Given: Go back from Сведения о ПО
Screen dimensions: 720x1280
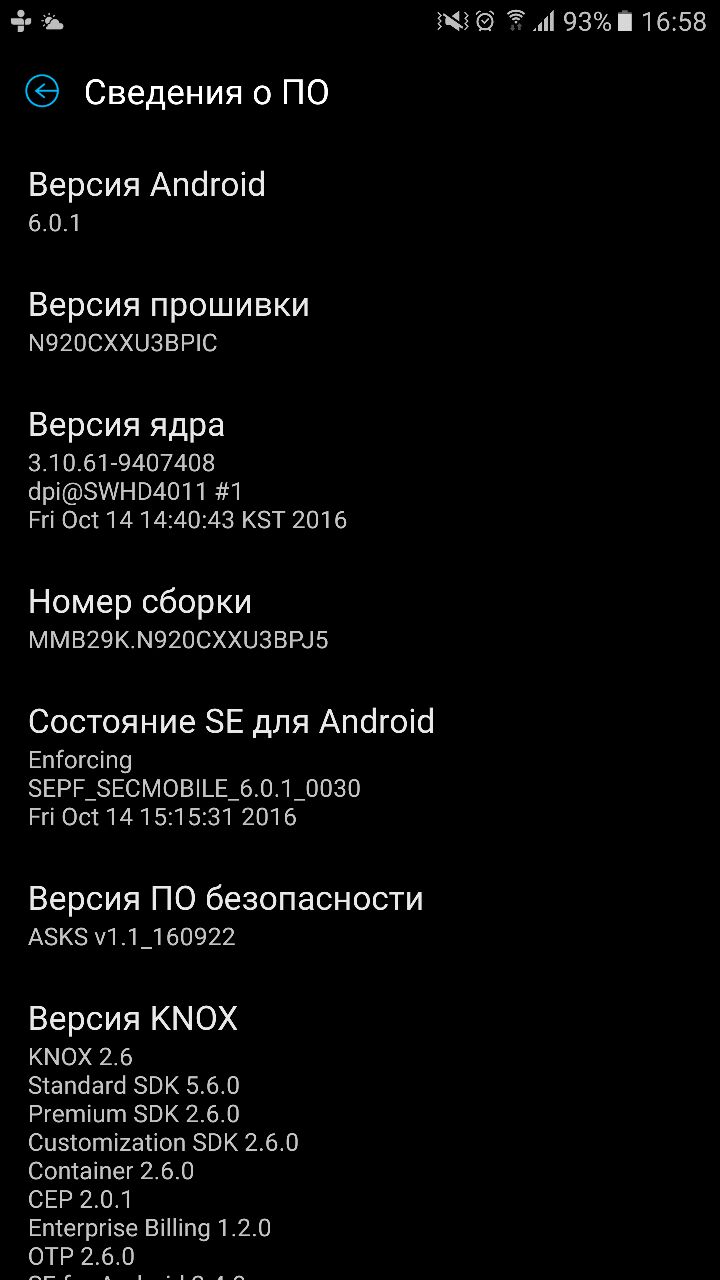Looking at the screenshot, I should point(42,92).
